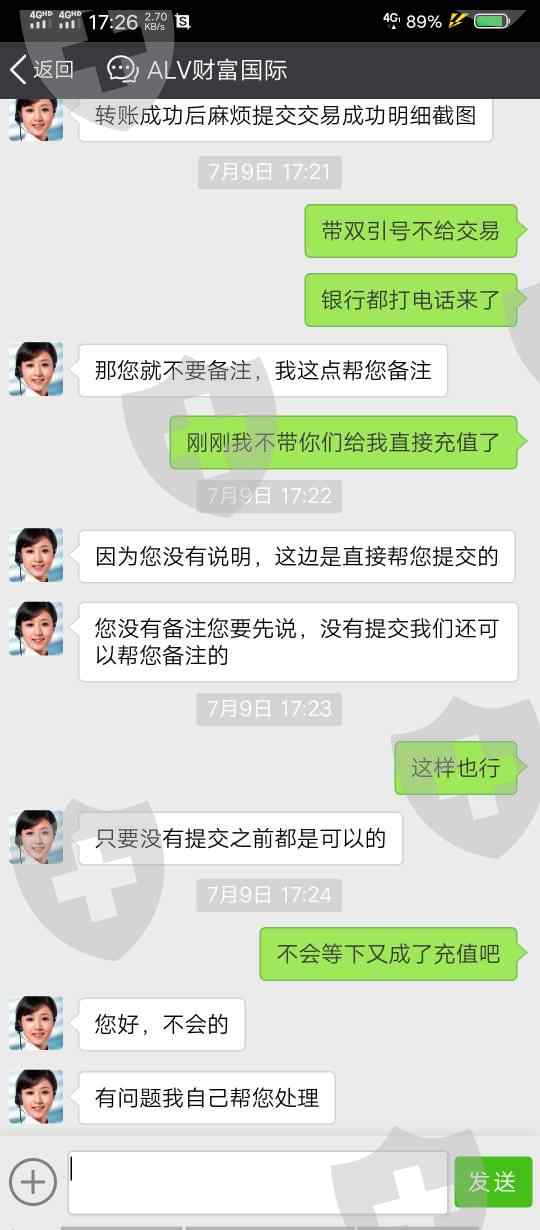Go back using the 返回 button
The height and width of the screenshot is (1230, 540).
[41, 70]
